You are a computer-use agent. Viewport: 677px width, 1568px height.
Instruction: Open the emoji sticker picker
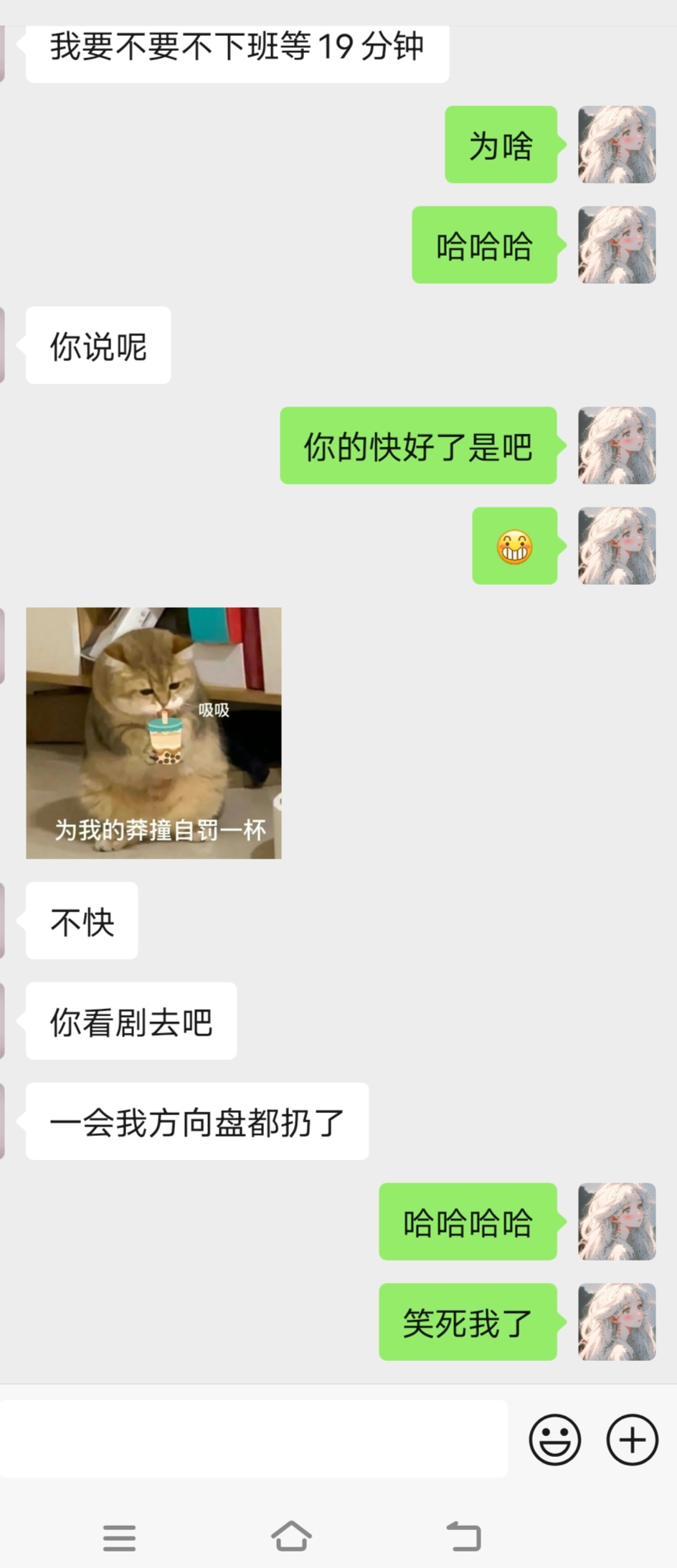pos(554,1439)
